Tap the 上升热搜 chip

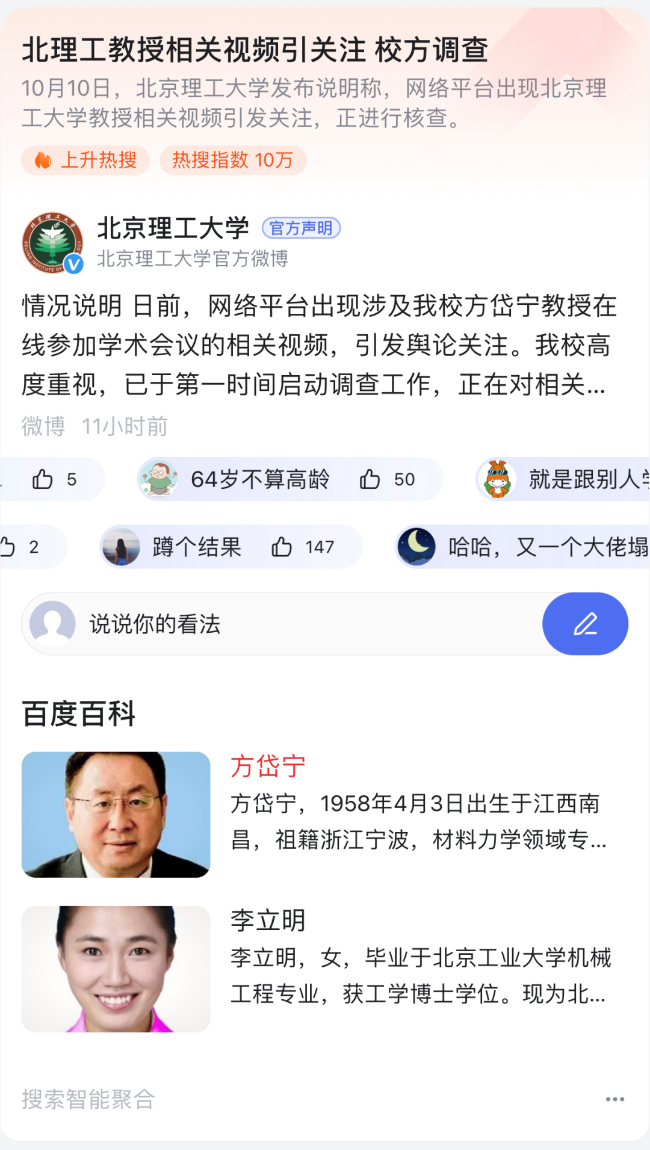(86, 160)
